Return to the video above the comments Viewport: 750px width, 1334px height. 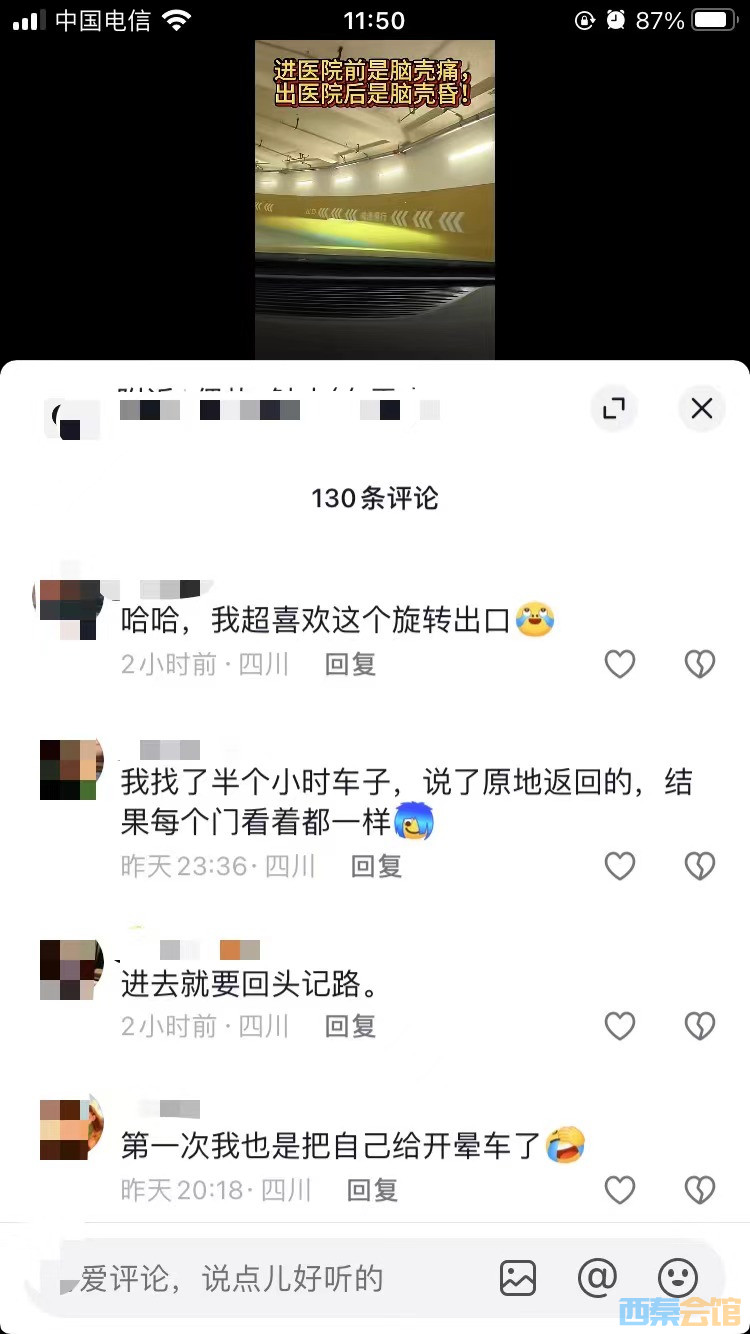[374, 200]
